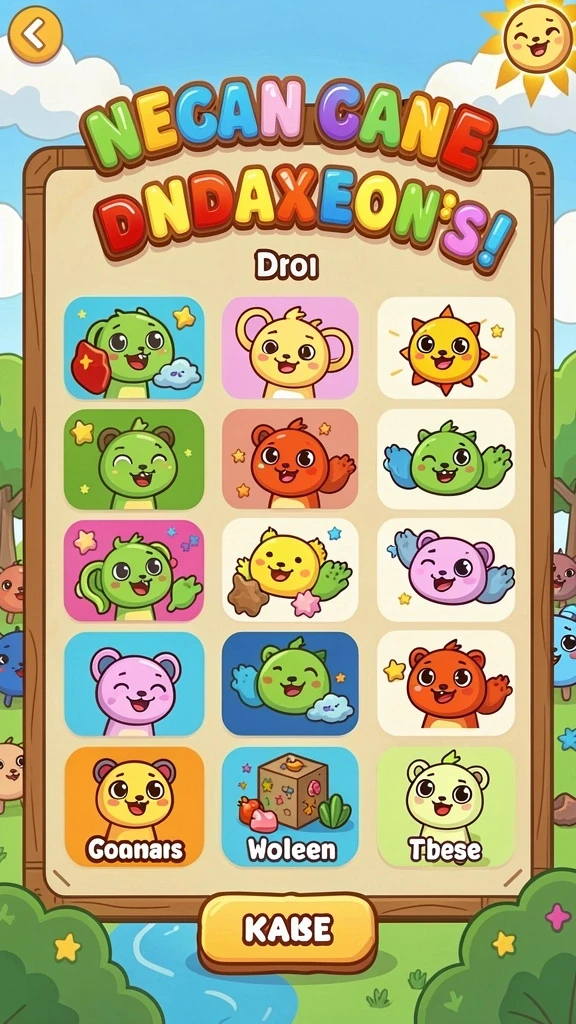Pick the winking purple bear with blue wings
Screen dimensions: 576x1024
click(446, 570)
